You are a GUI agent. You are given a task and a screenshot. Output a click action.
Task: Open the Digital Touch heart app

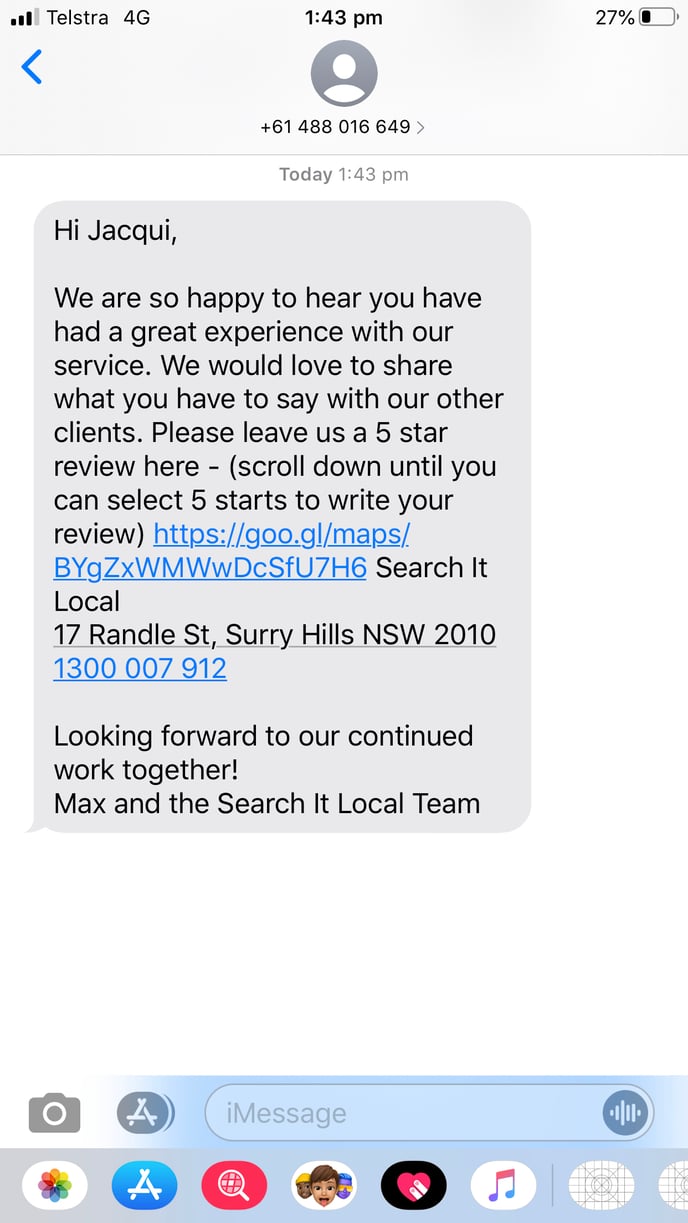[412, 1186]
